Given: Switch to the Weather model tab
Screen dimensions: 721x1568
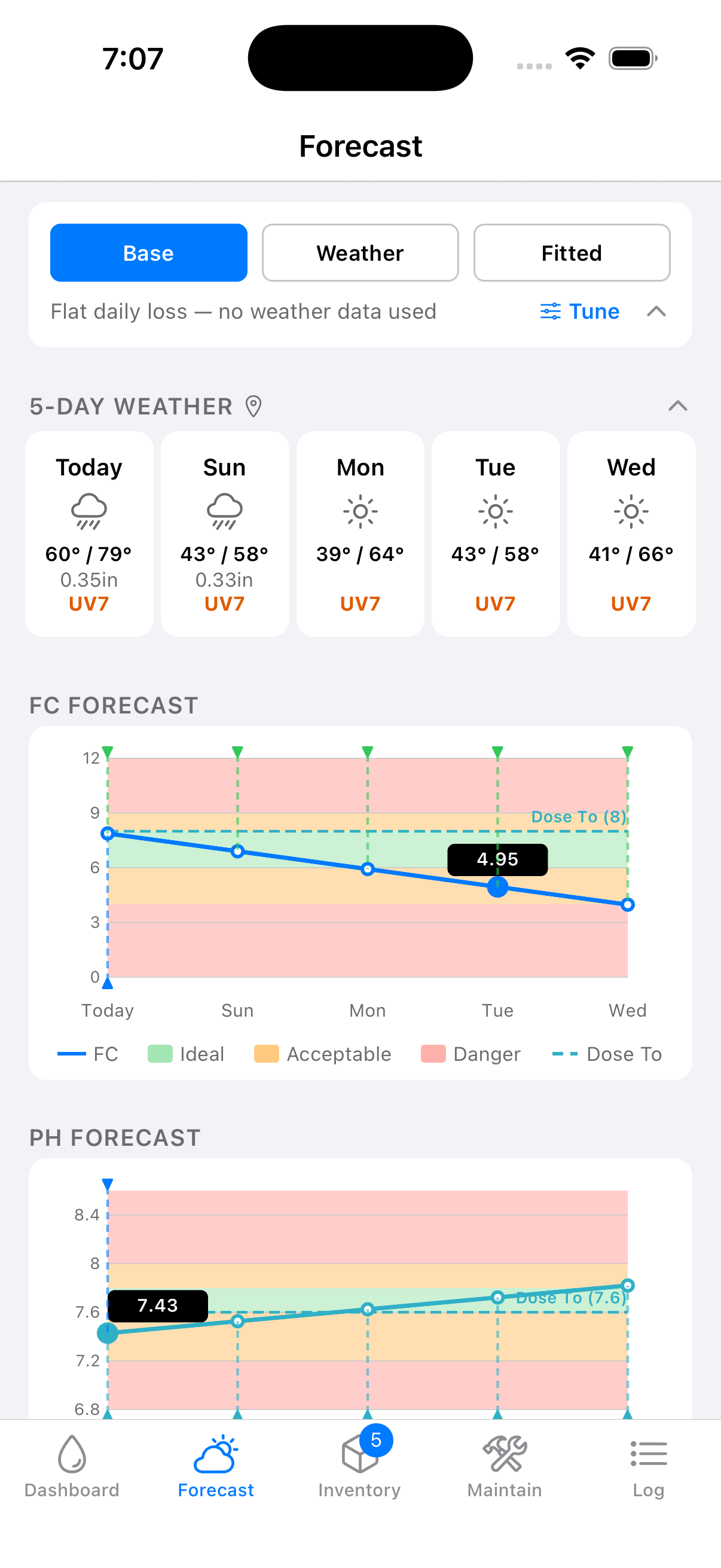Looking at the screenshot, I should (359, 252).
